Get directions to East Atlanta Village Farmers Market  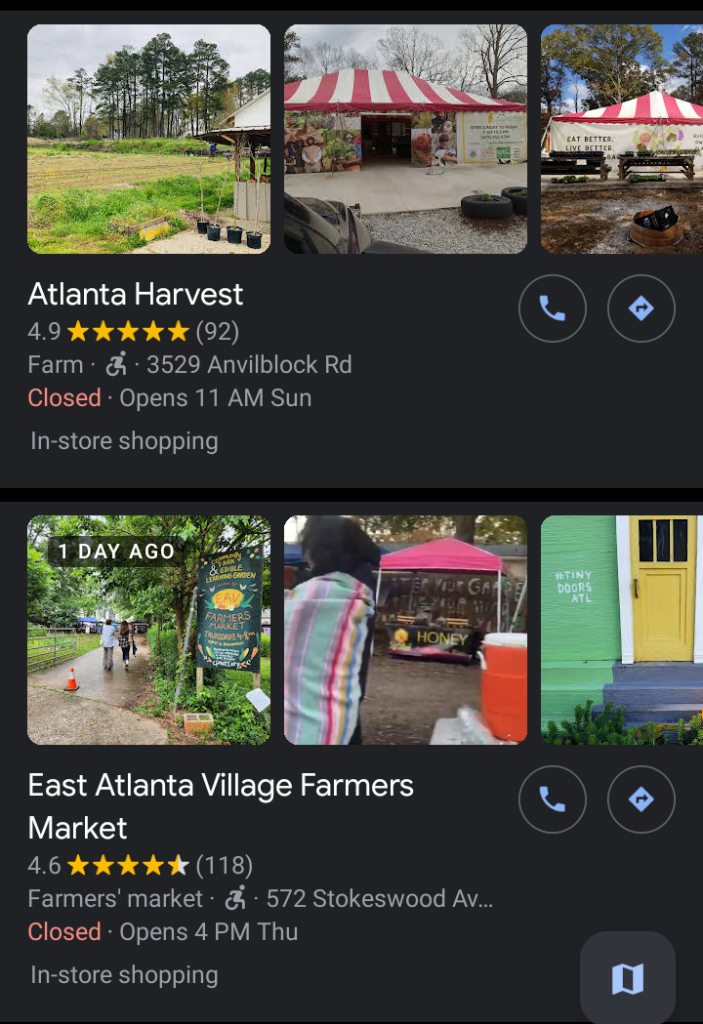[x=641, y=799]
